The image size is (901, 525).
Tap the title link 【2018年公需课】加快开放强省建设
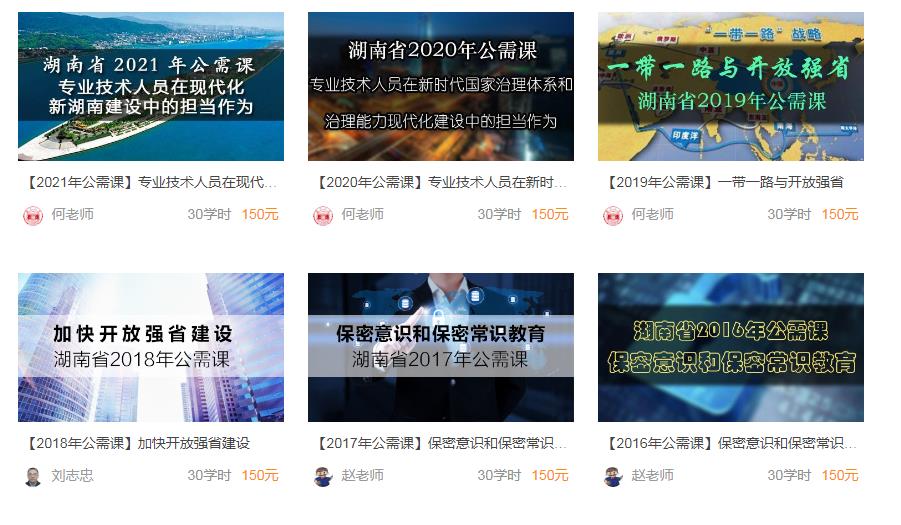pos(137,443)
